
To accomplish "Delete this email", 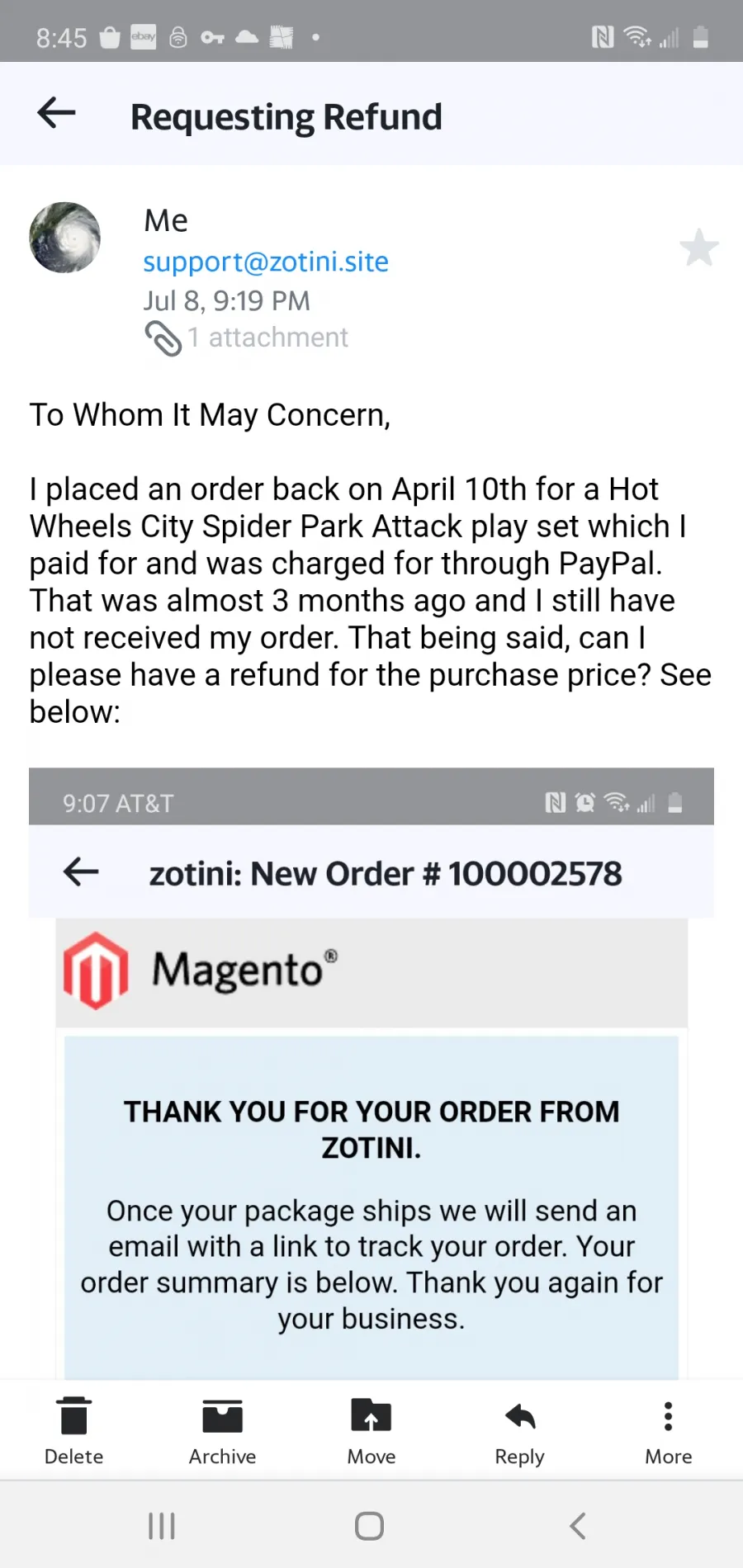I will tap(74, 1430).
